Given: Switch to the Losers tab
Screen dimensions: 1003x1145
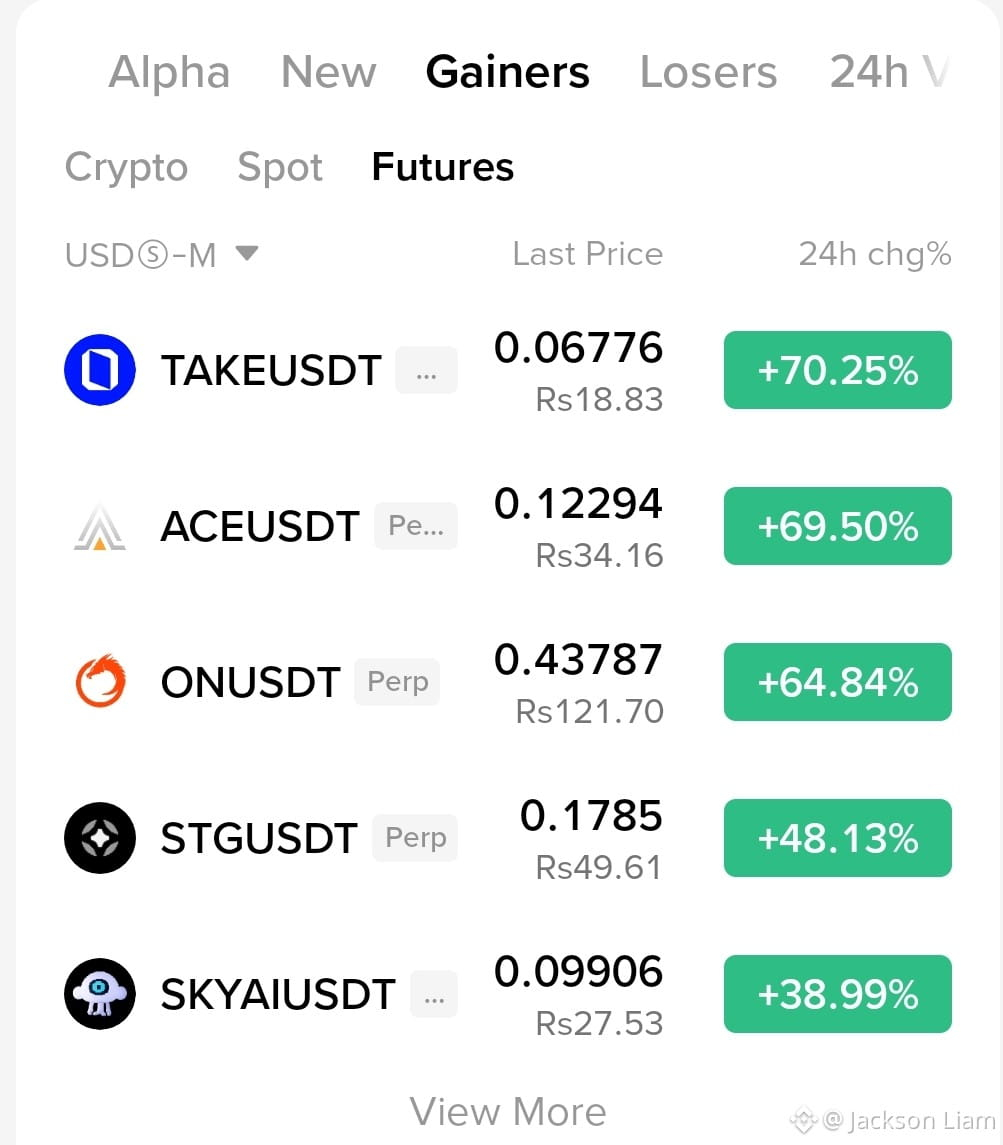Looking at the screenshot, I should (x=708, y=72).
